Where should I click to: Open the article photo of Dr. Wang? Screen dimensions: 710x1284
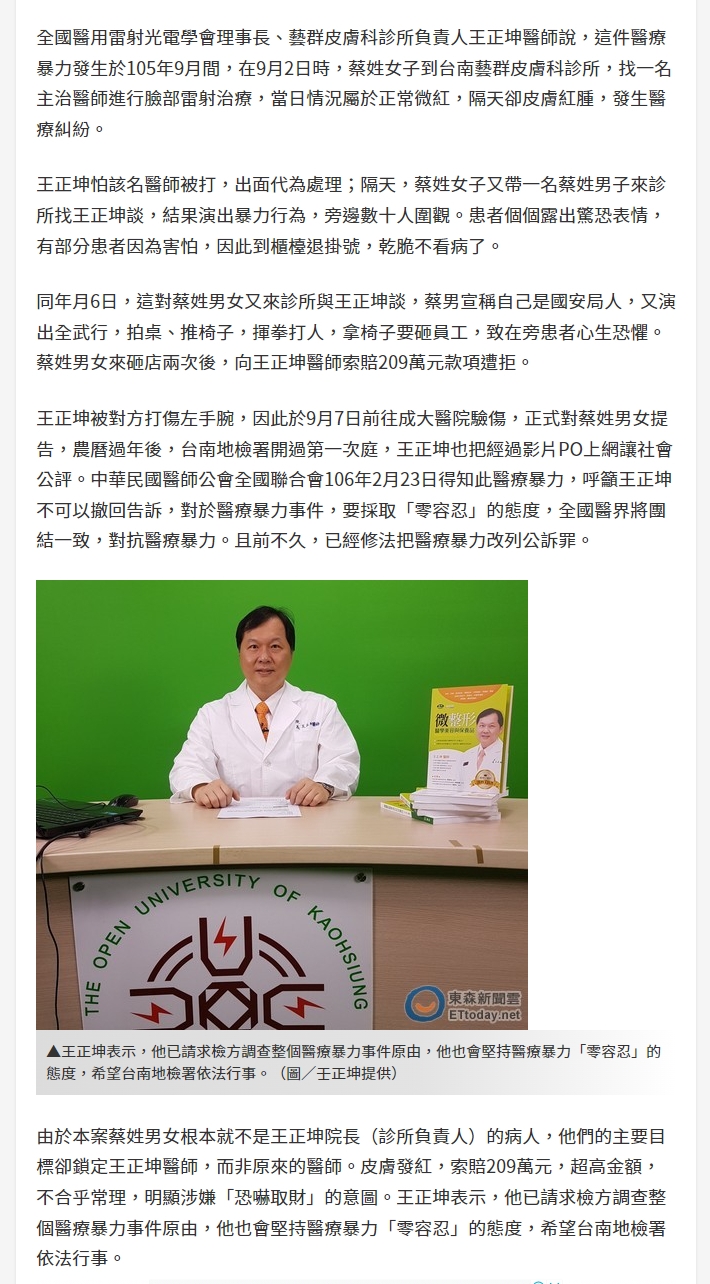point(282,804)
